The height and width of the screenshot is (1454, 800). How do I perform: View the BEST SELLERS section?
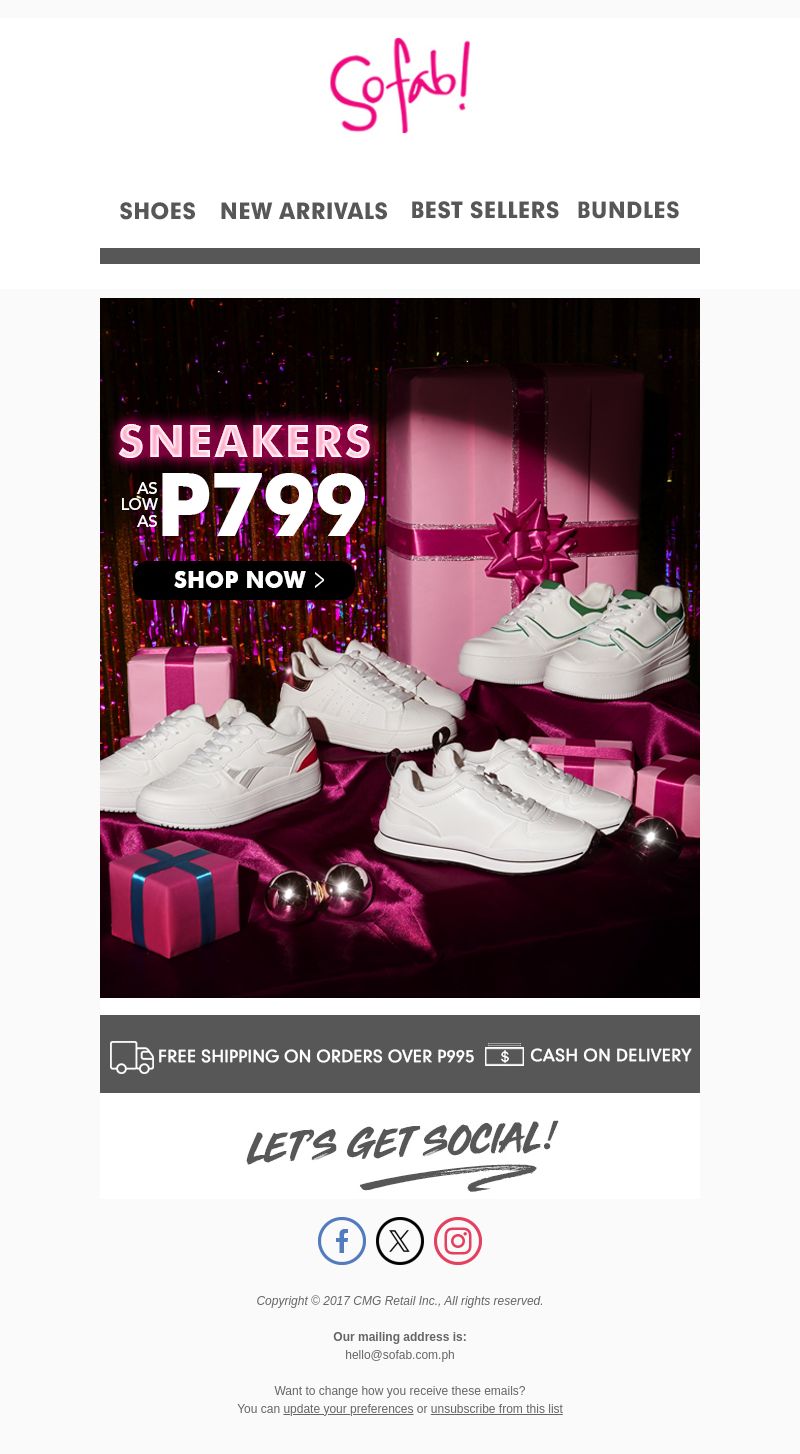click(x=485, y=210)
